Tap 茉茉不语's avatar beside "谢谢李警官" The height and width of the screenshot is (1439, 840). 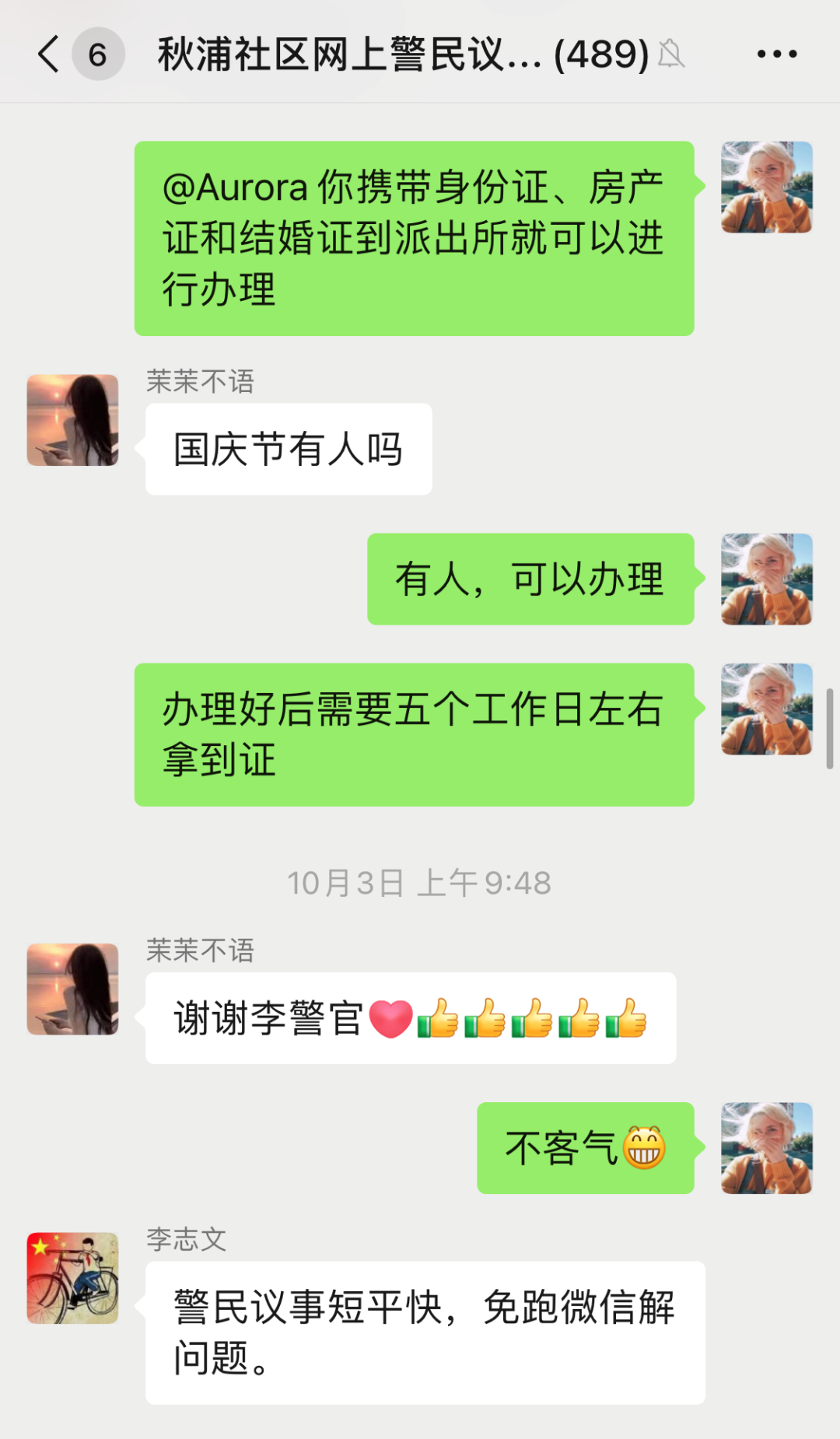(72, 989)
